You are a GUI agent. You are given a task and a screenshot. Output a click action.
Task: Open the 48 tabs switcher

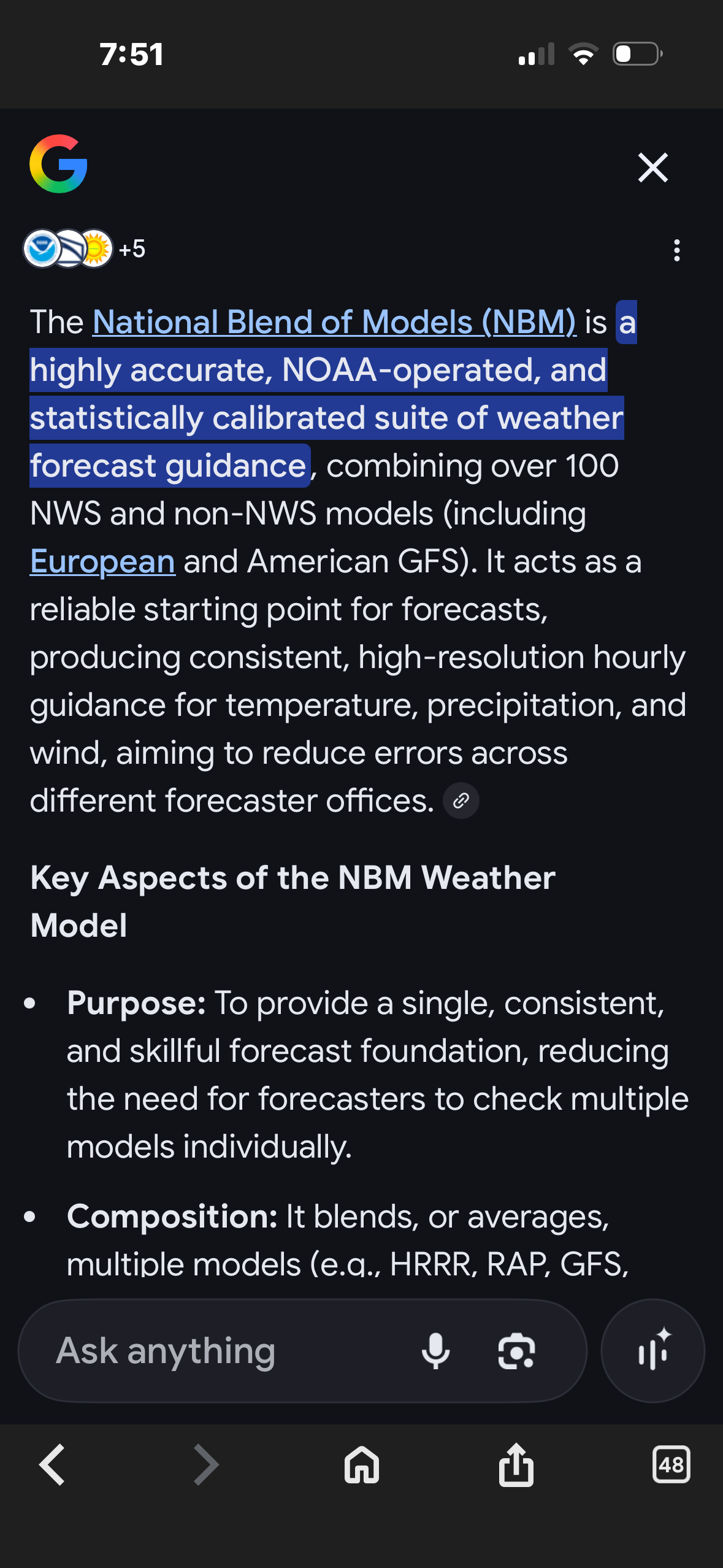(671, 1465)
